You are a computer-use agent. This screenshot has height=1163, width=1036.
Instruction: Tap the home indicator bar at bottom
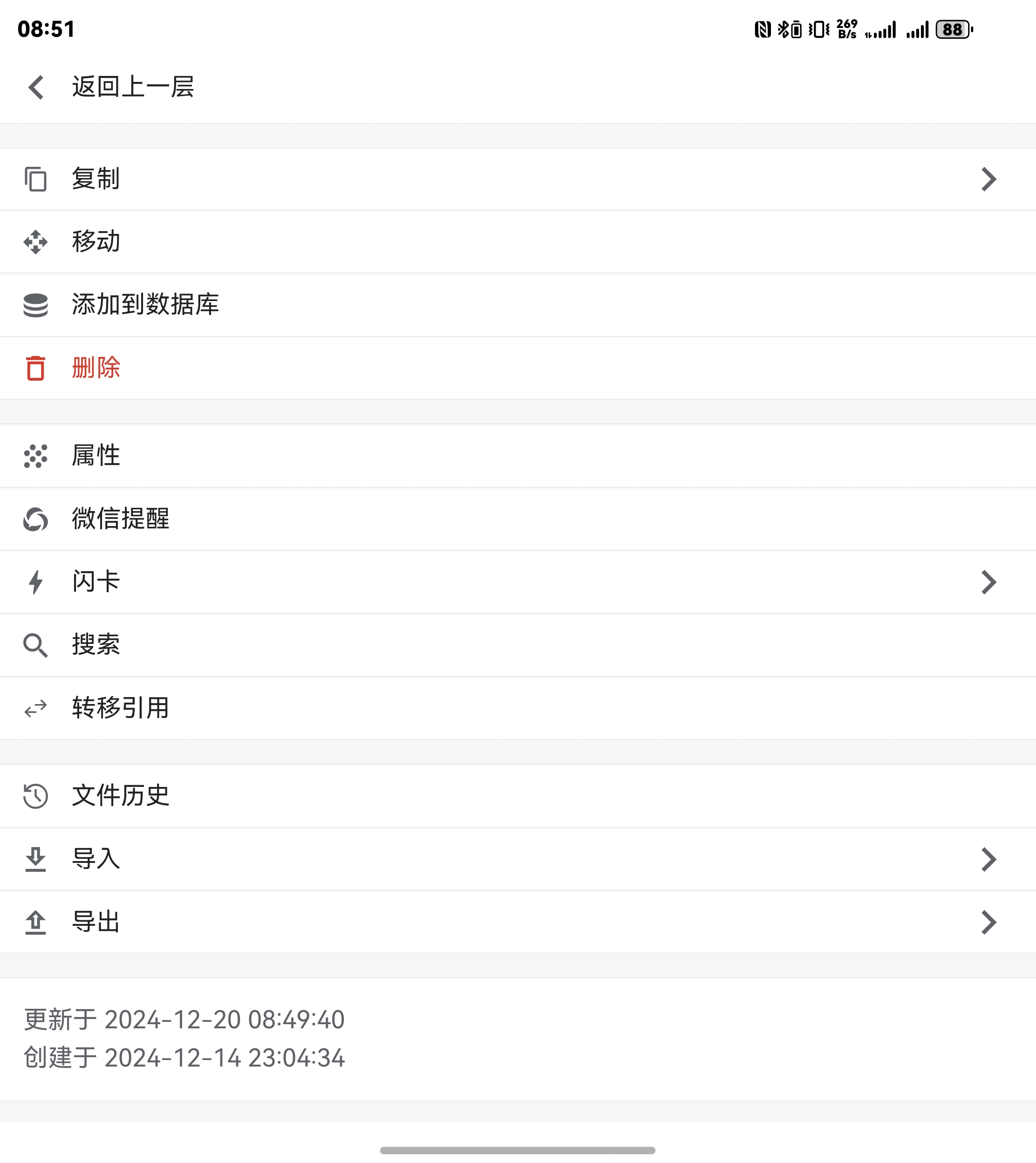(x=518, y=1150)
